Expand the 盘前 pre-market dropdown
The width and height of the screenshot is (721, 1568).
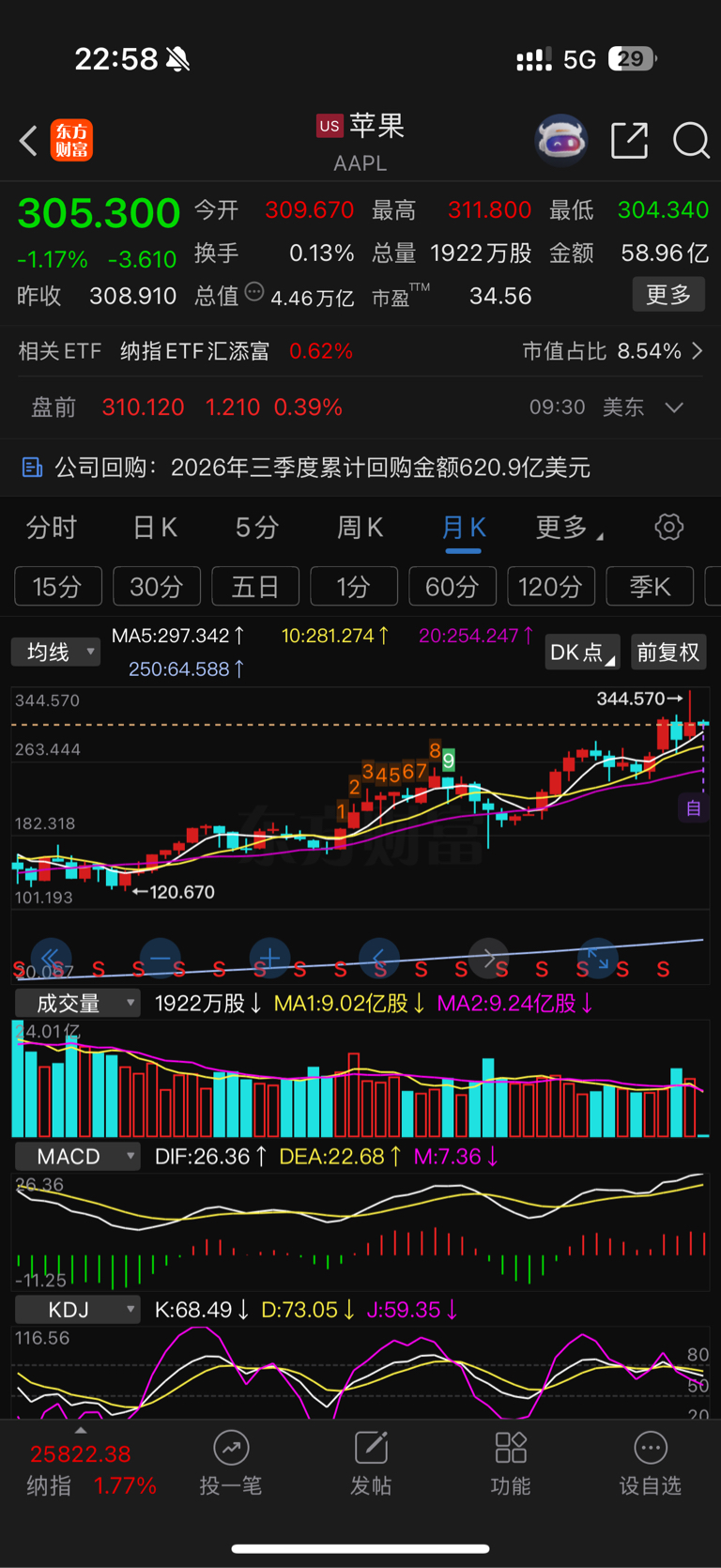tap(674, 407)
